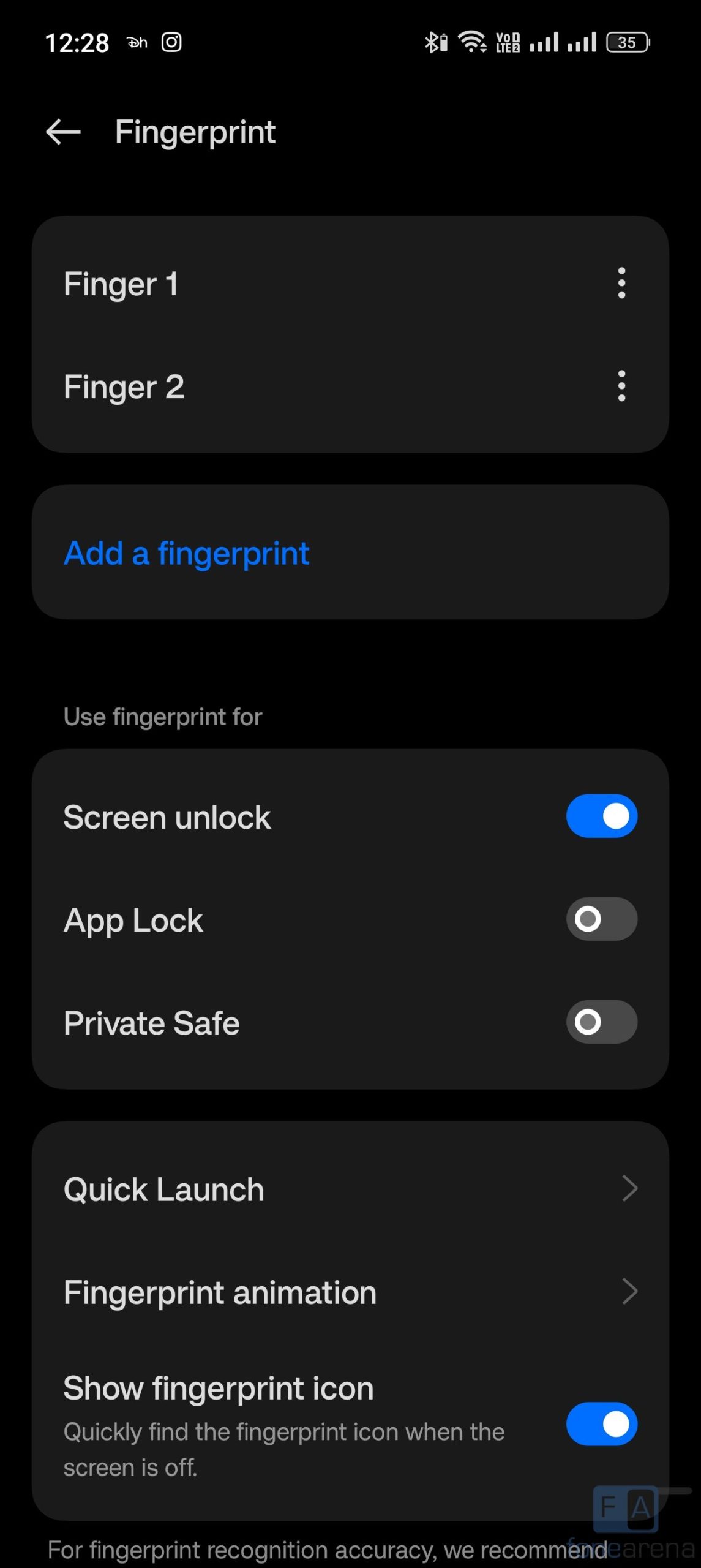Enable fingerprint for Private Safe
Screen dimensions: 701x1568
coord(601,1022)
